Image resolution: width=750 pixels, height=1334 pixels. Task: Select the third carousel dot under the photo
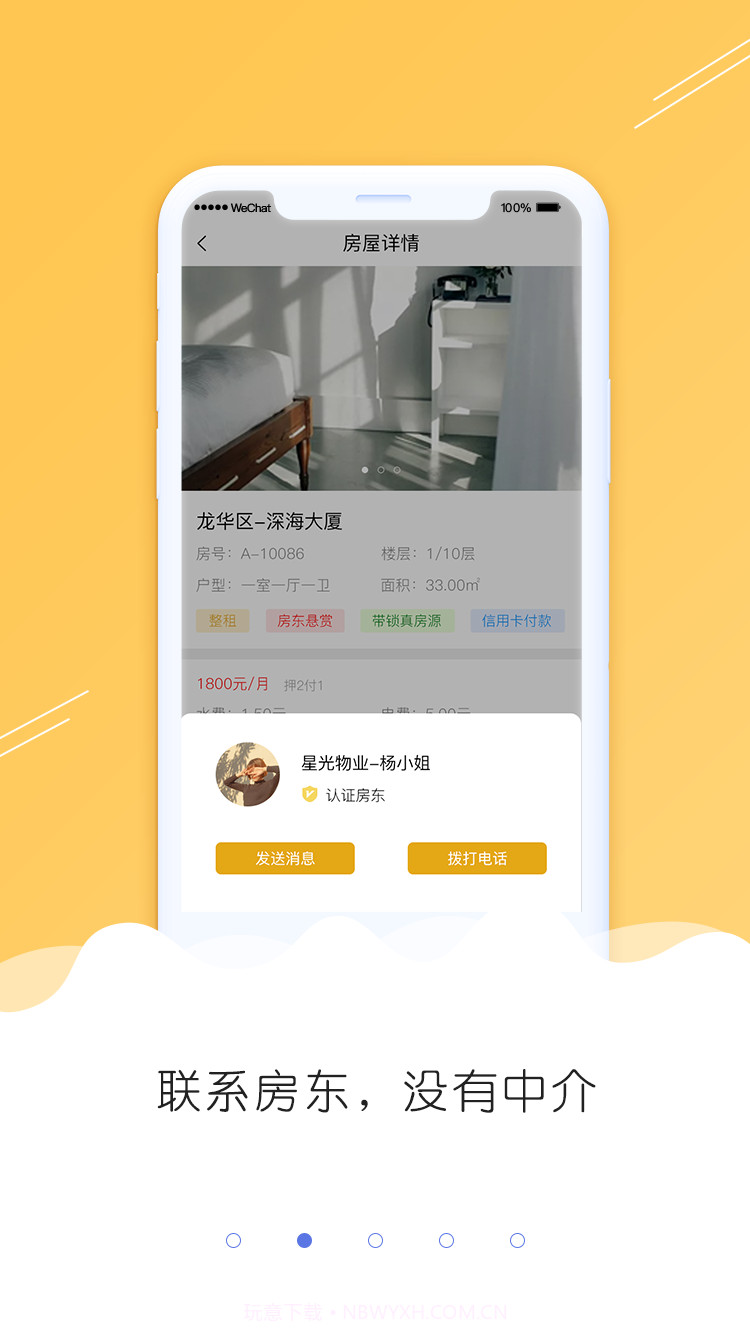tap(396, 469)
